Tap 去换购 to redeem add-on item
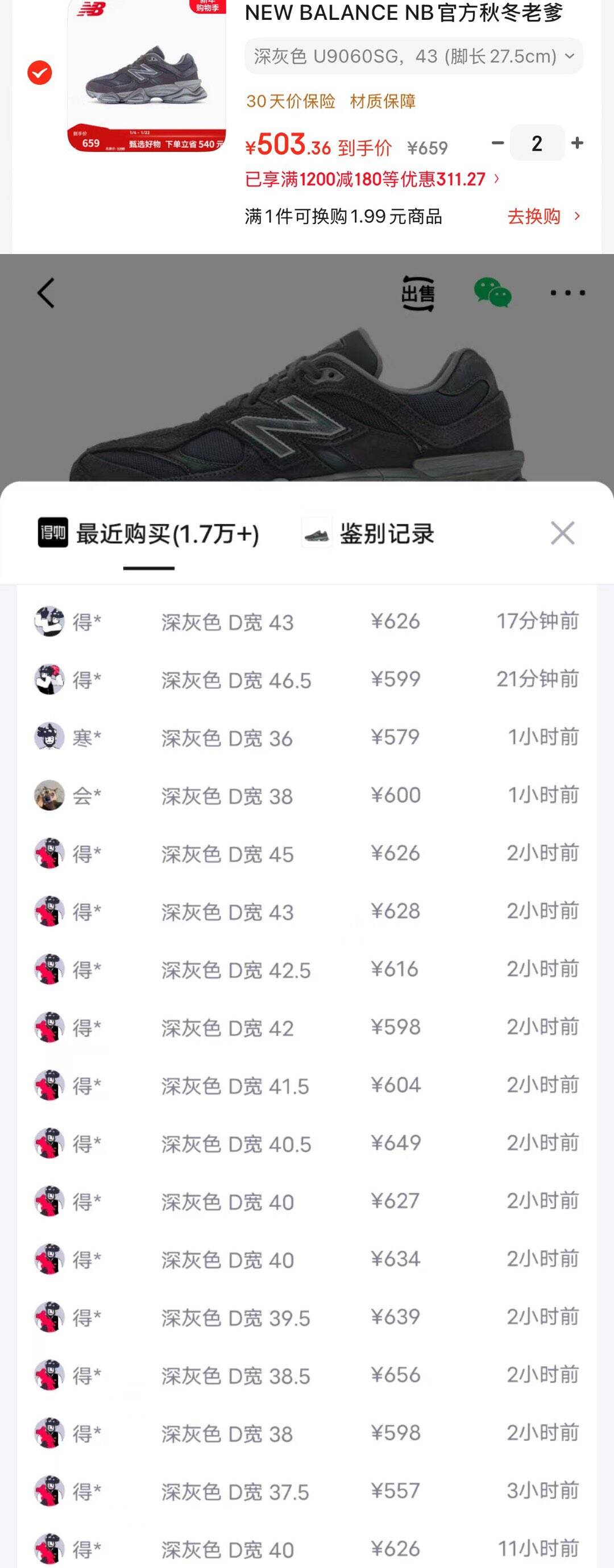614x1568 pixels. tap(544, 216)
